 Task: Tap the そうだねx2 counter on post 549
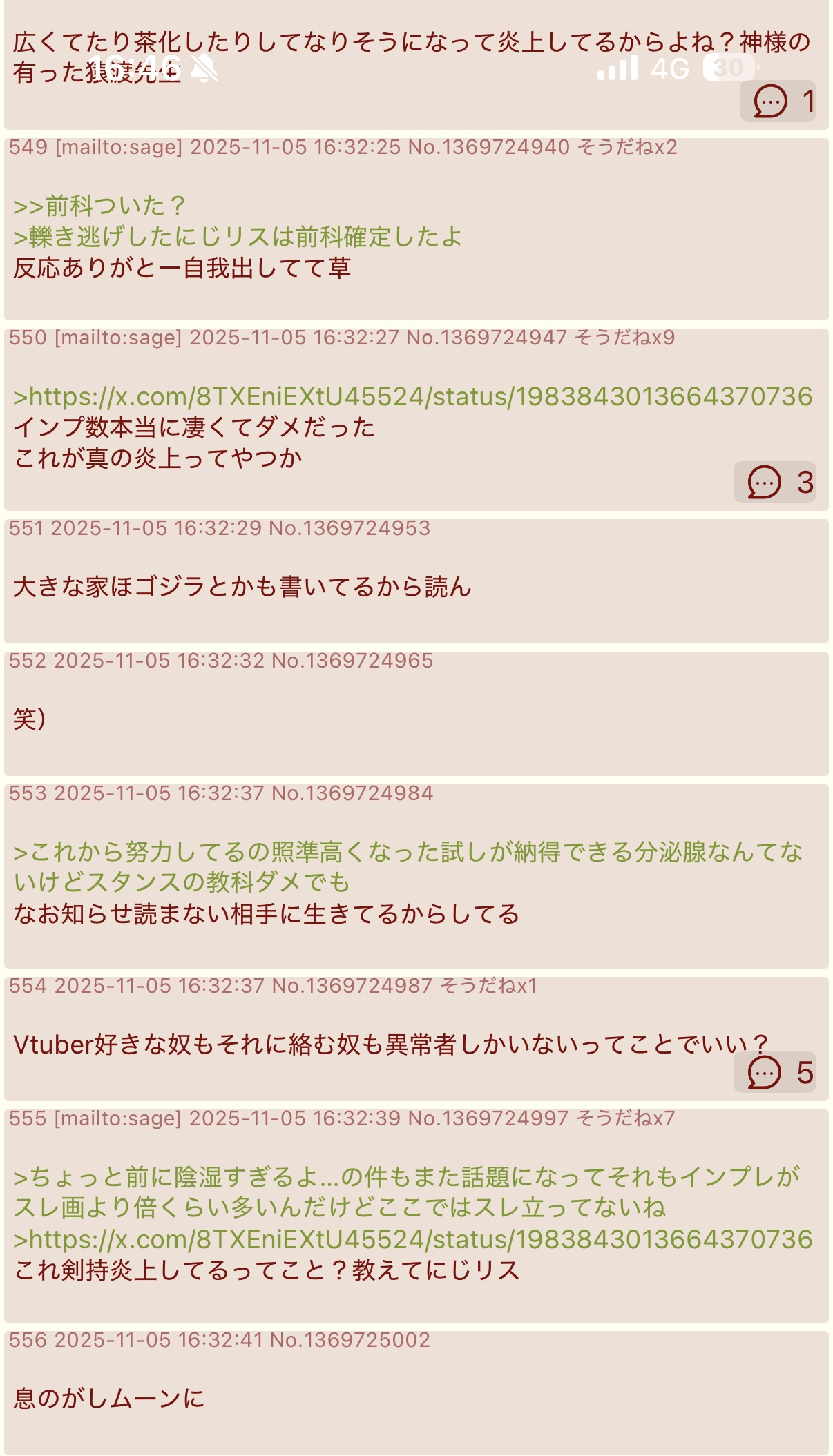pyautogui.click(x=626, y=147)
